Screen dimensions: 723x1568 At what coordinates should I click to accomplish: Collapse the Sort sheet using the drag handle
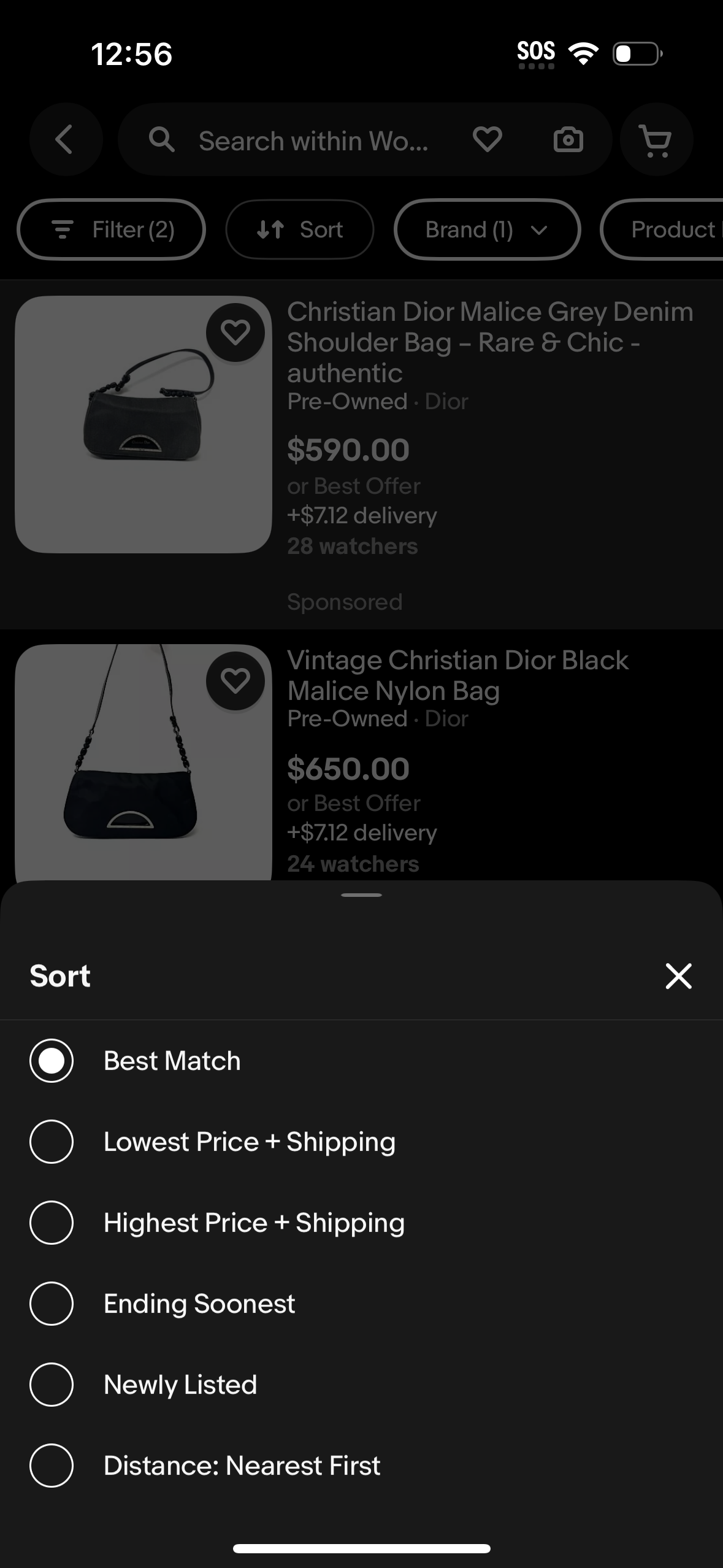(x=361, y=894)
